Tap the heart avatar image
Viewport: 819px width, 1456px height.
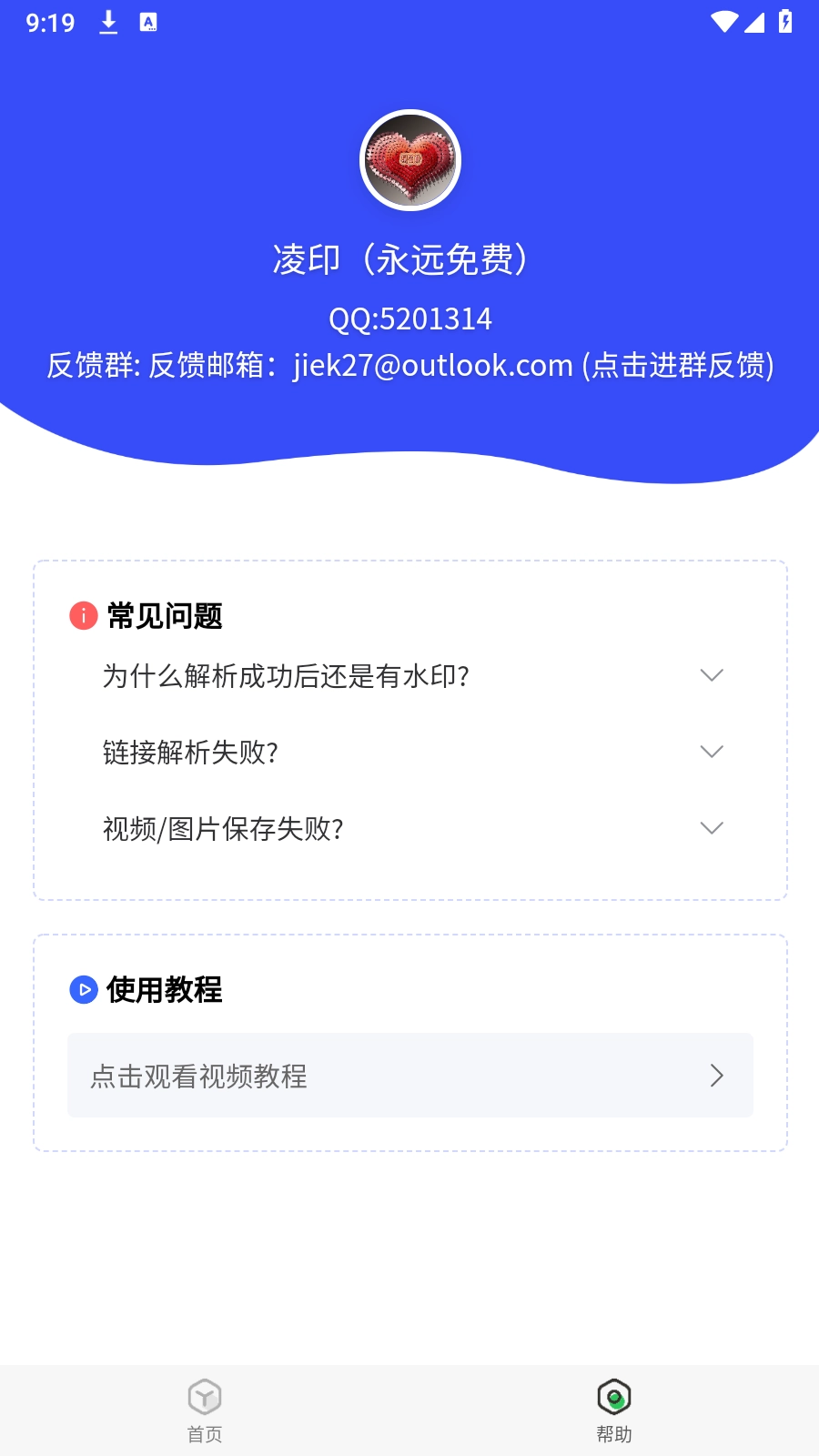pyautogui.click(x=409, y=159)
